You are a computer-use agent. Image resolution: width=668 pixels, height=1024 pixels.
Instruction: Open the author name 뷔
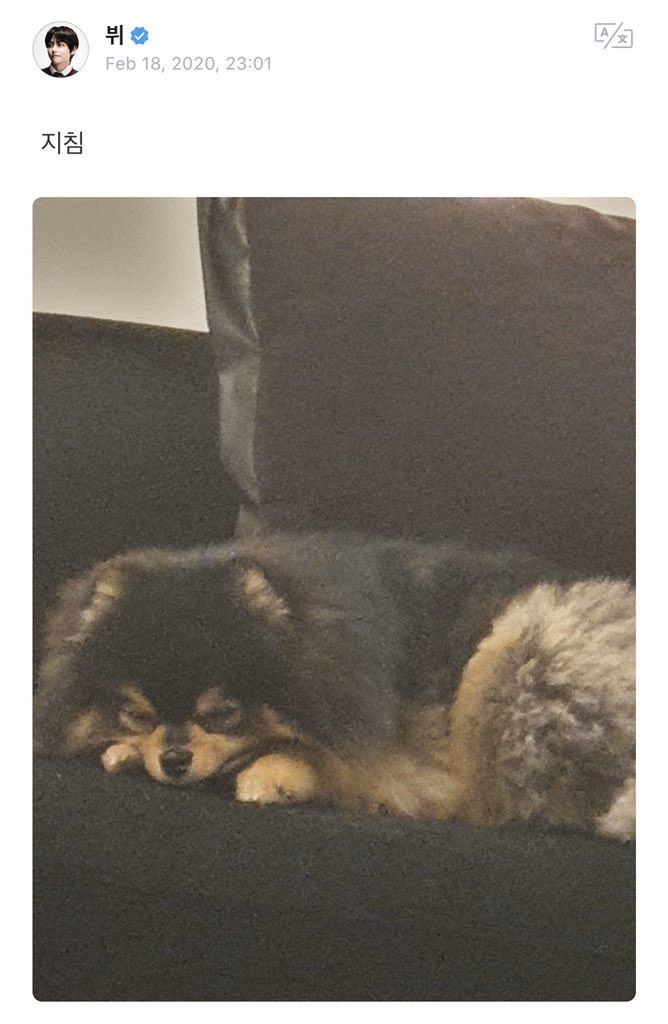pyautogui.click(x=114, y=35)
